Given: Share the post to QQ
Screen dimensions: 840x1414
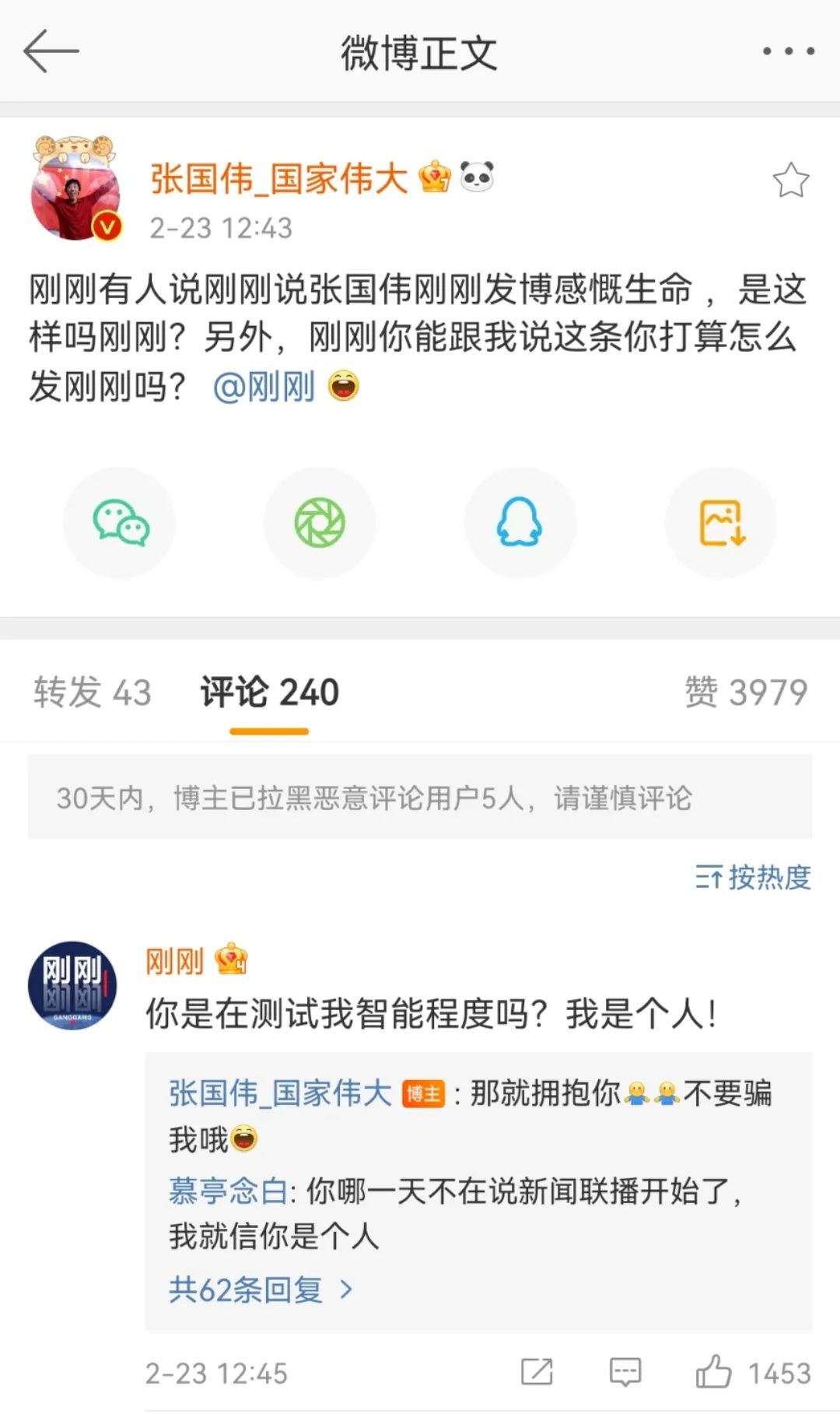Looking at the screenshot, I should 520,523.
